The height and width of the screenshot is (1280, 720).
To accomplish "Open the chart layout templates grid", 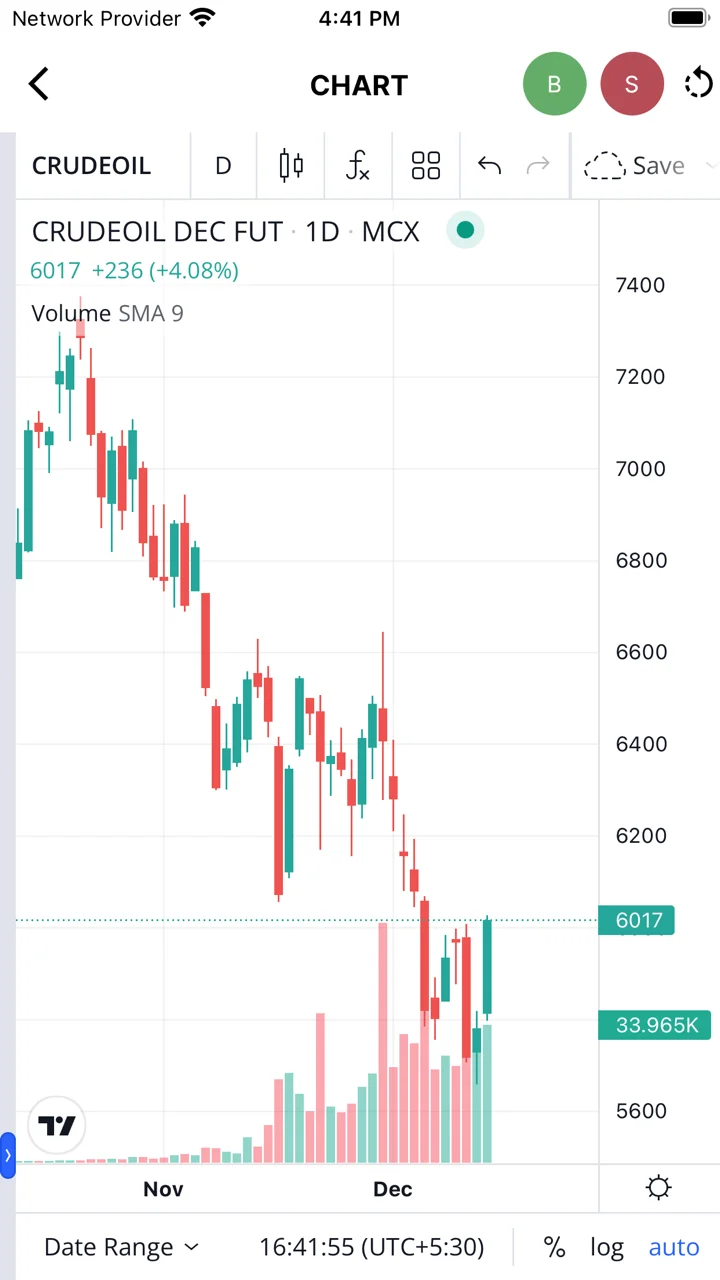I will tap(426, 166).
